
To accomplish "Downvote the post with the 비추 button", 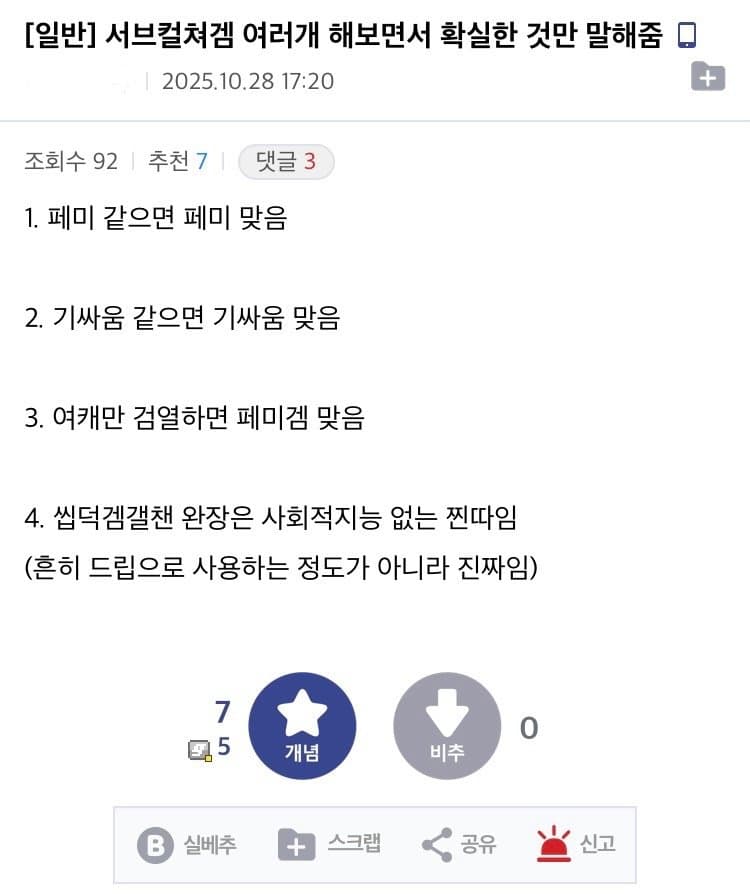I will [x=447, y=726].
